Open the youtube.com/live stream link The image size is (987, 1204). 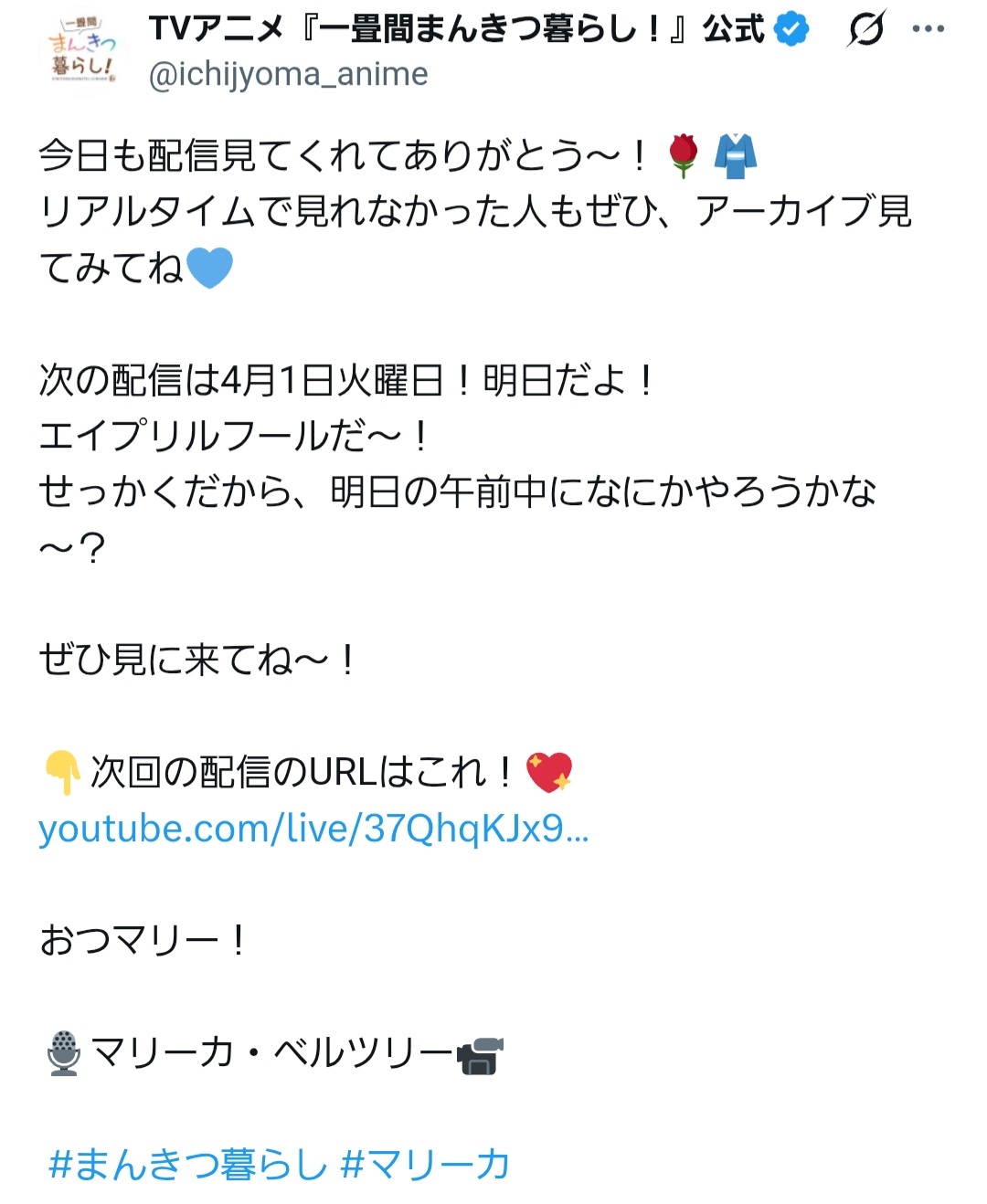313,829
